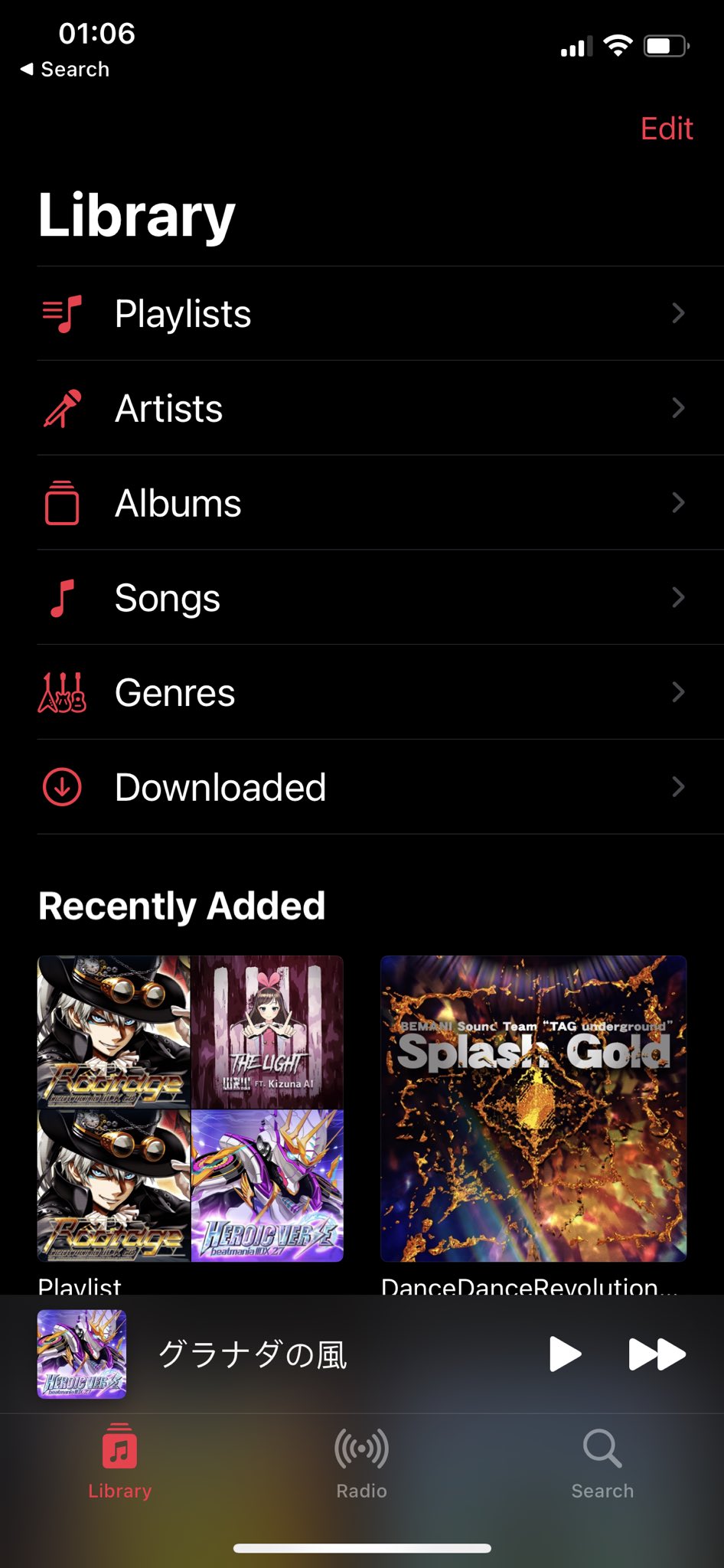Open the Playlists section
The height and width of the screenshot is (1568, 724).
click(x=361, y=314)
